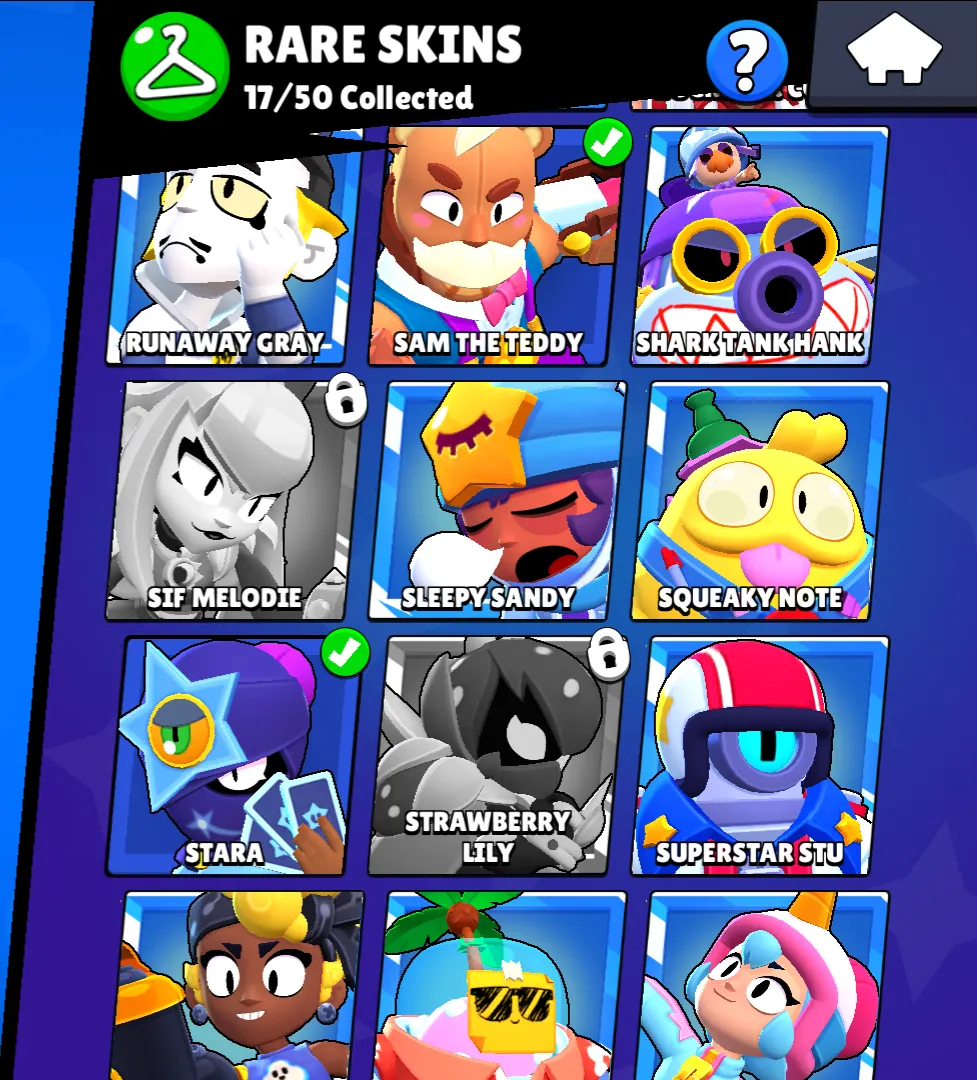This screenshot has width=977, height=1080.
Task: Open the locked Sif Melodie skin
Action: coord(234,500)
